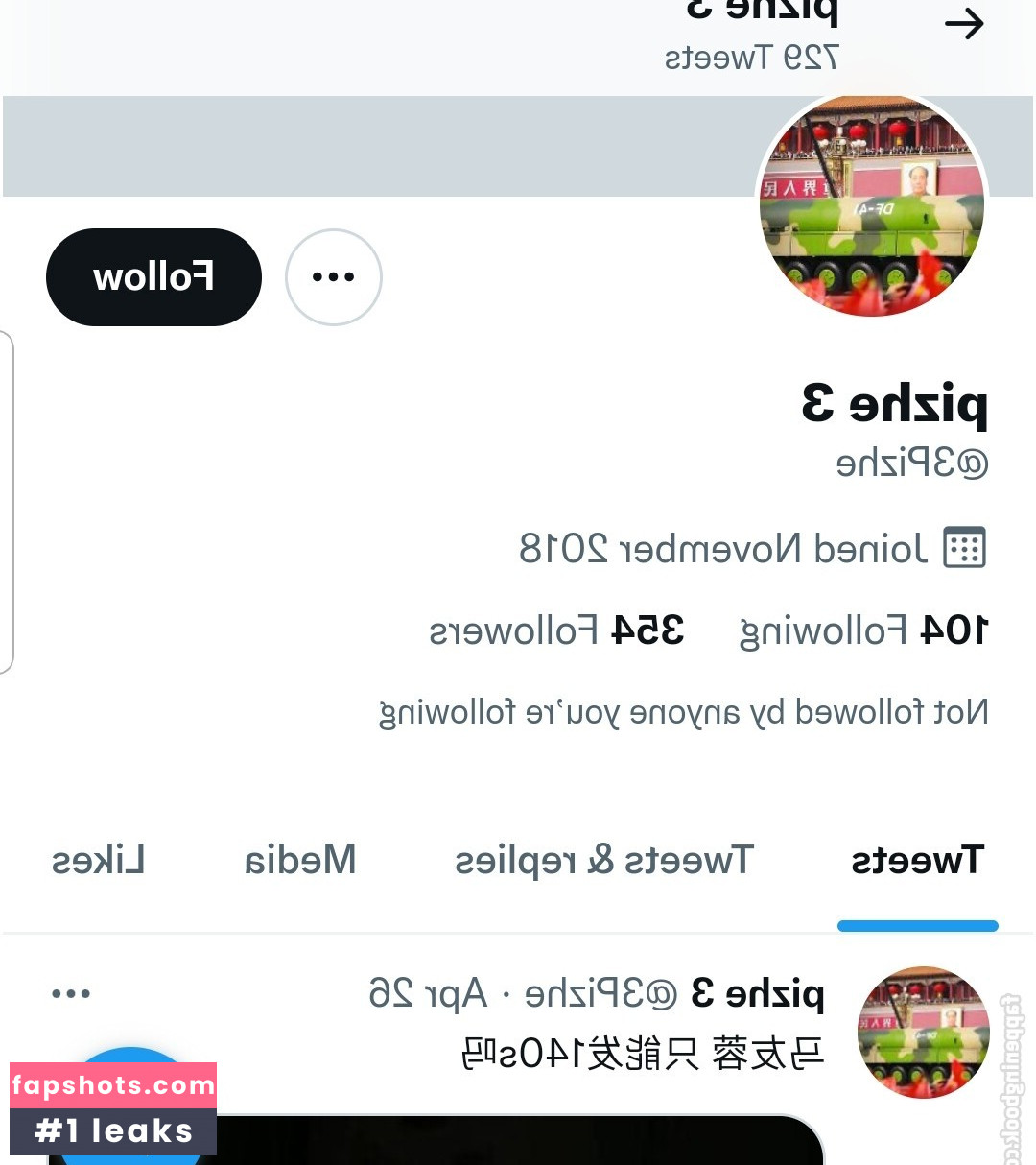Open the Apr 26 tweet's overflow menu
The height and width of the screenshot is (1165, 1036).
click(x=71, y=993)
